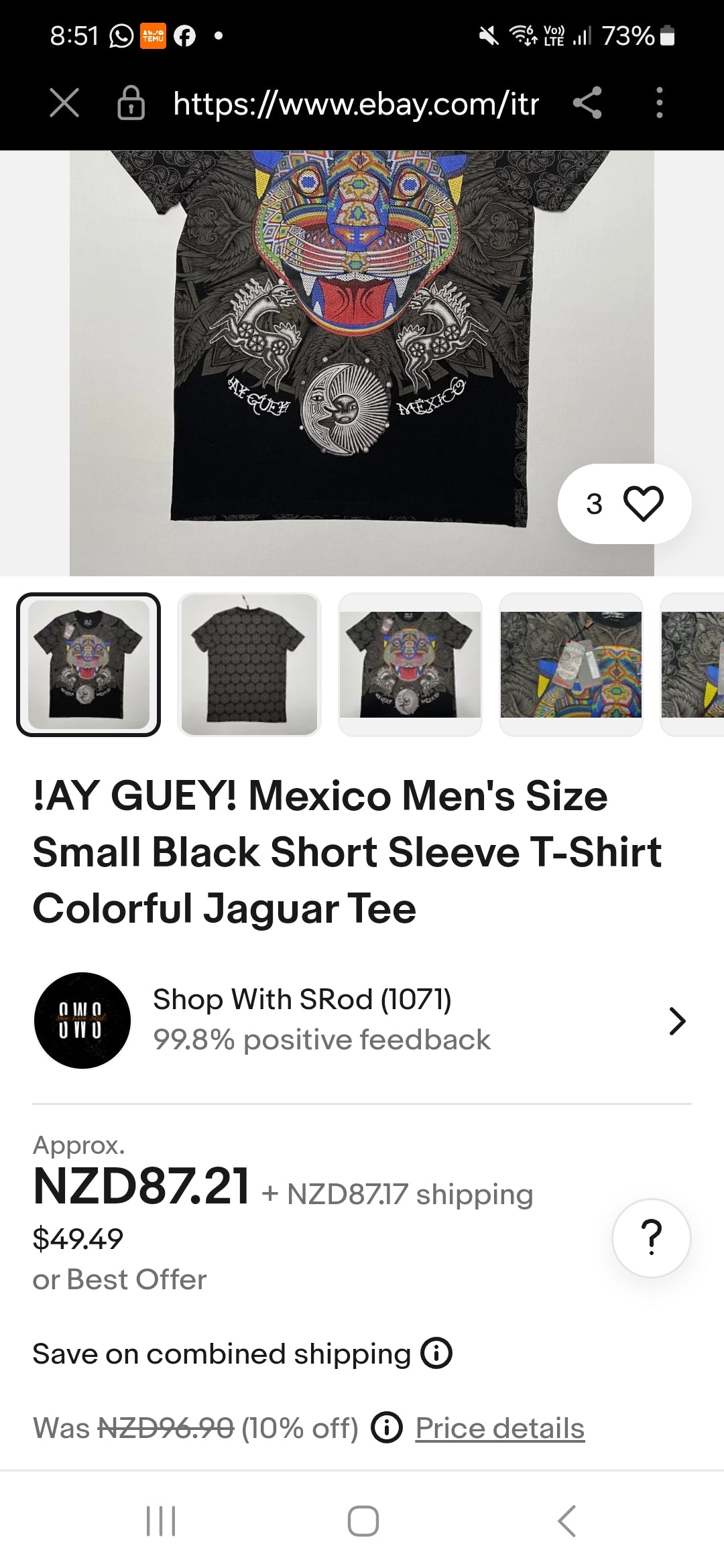Image resolution: width=724 pixels, height=1568 pixels.
Task: Open the fourth thumbnail showing the tag
Action: click(x=571, y=665)
